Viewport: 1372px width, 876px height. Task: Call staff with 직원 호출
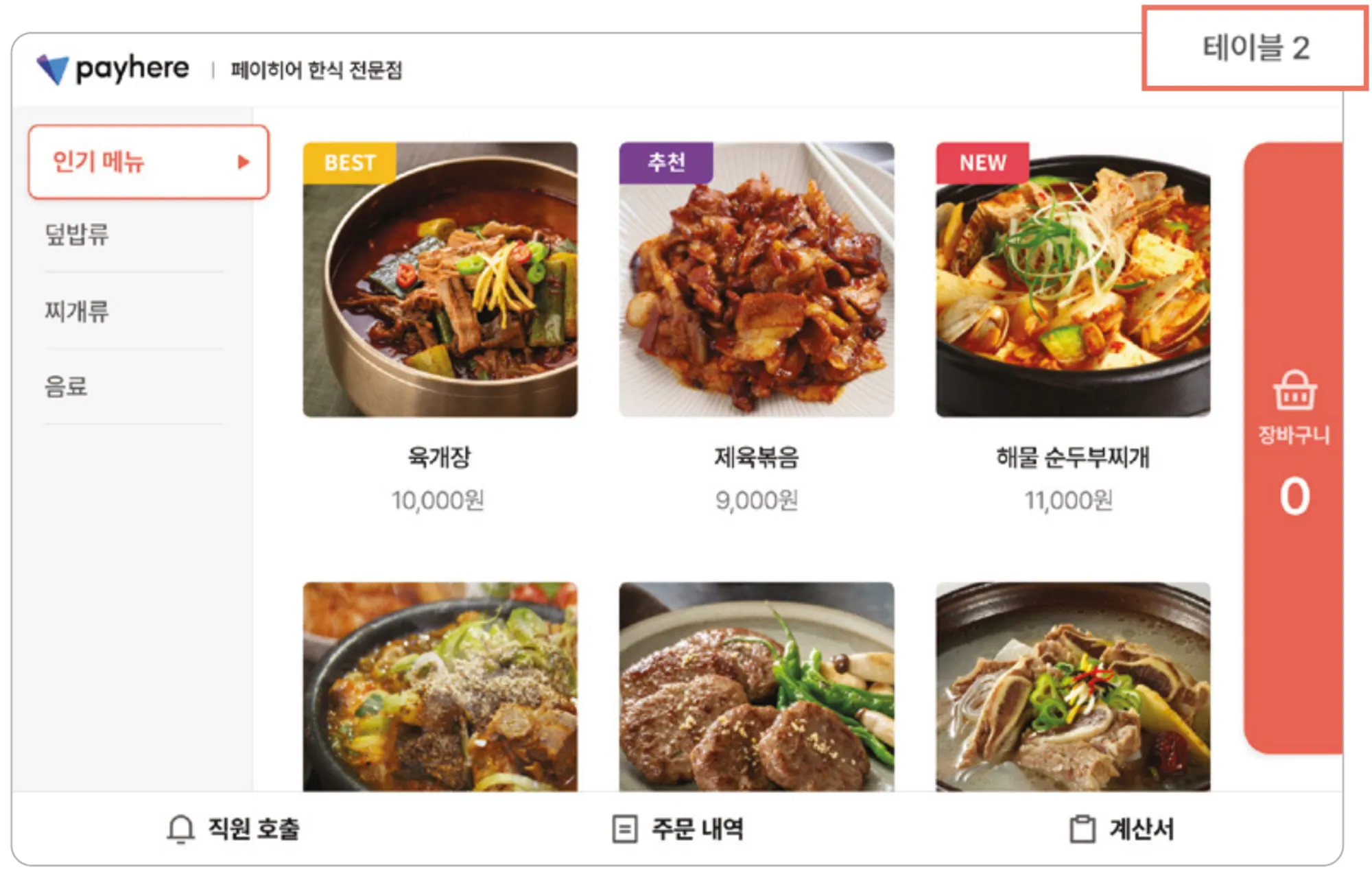(234, 829)
